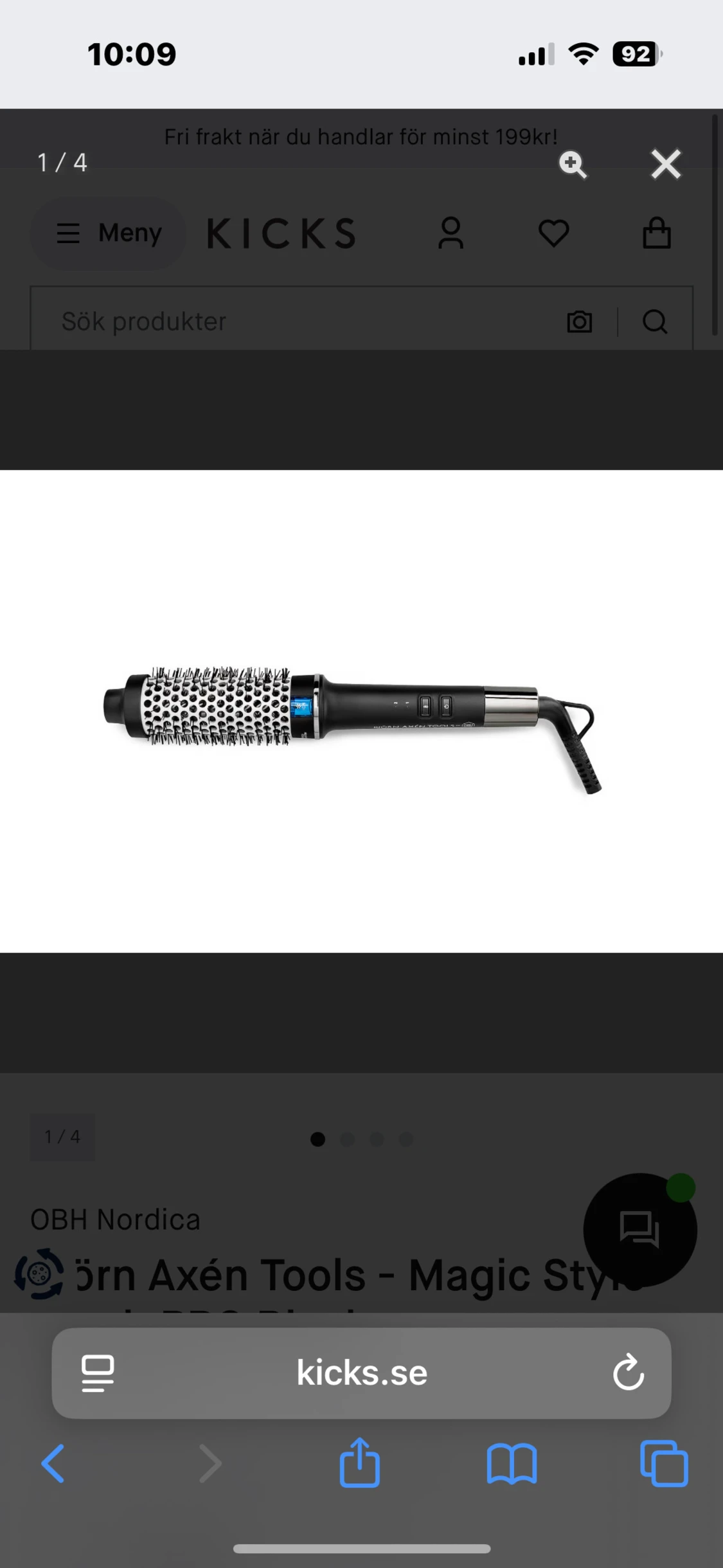Open the customer service chat bubble
This screenshot has width=723, height=1568.
[x=639, y=1229]
